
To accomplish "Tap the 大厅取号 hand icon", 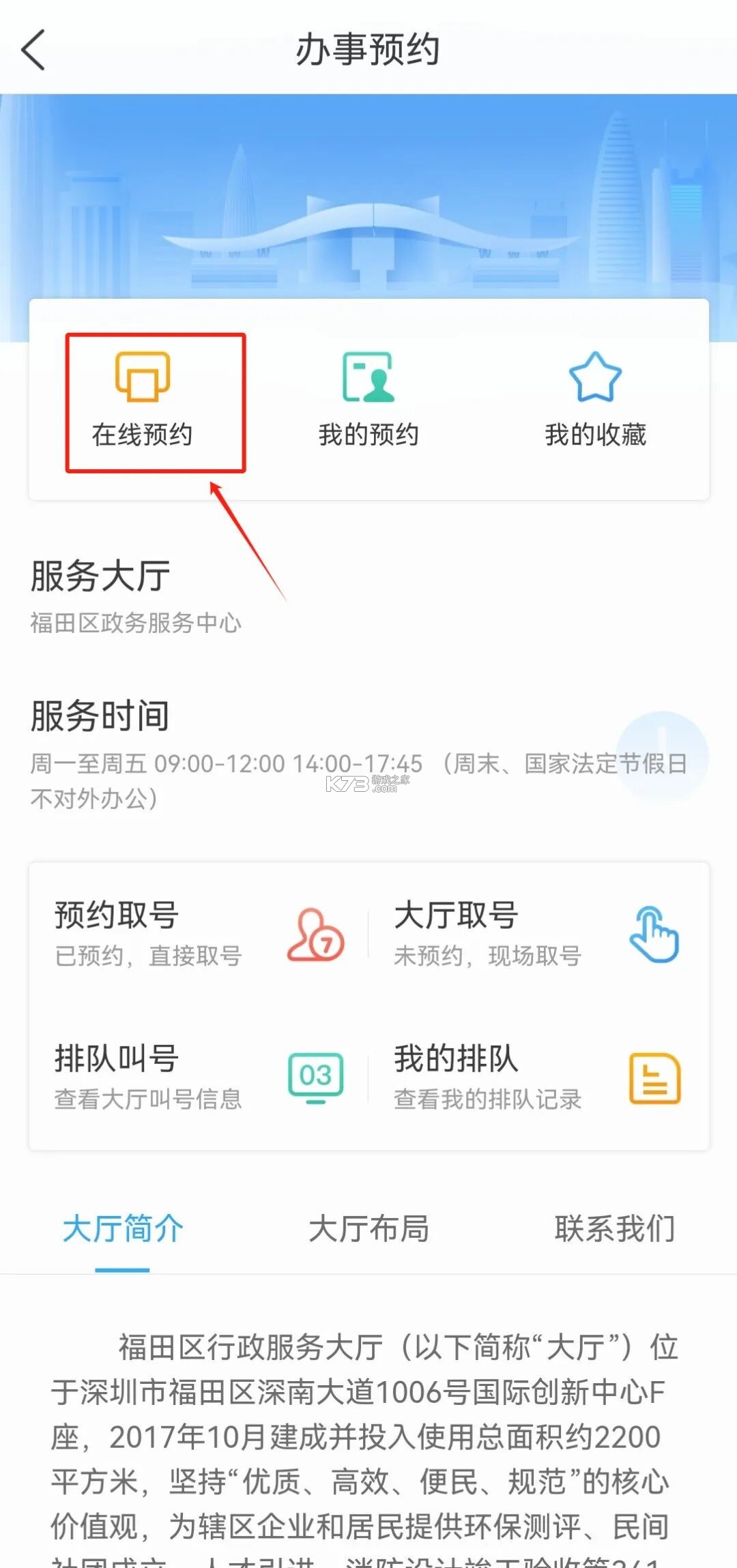I will click(655, 934).
